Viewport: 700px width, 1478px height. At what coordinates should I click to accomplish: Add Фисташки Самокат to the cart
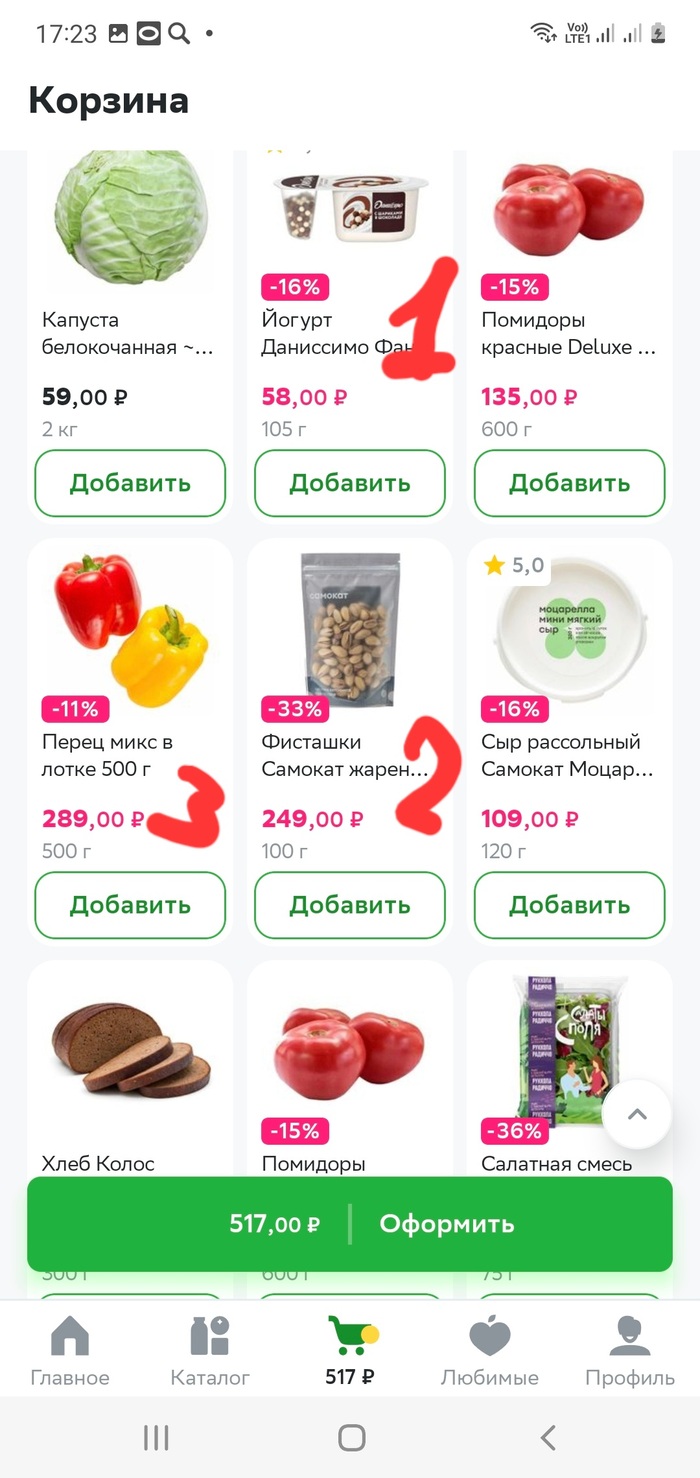coord(349,905)
